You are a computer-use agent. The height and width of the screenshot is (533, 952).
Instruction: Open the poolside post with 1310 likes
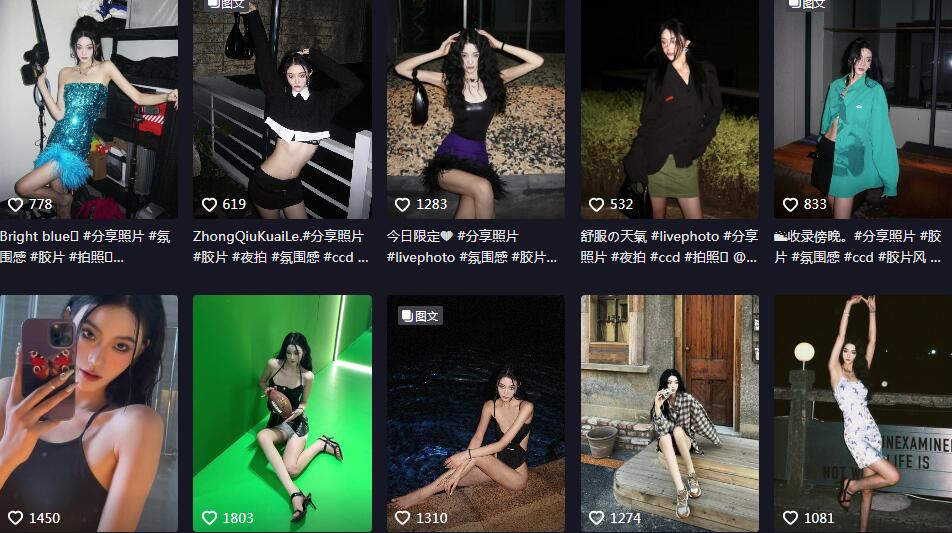475,410
